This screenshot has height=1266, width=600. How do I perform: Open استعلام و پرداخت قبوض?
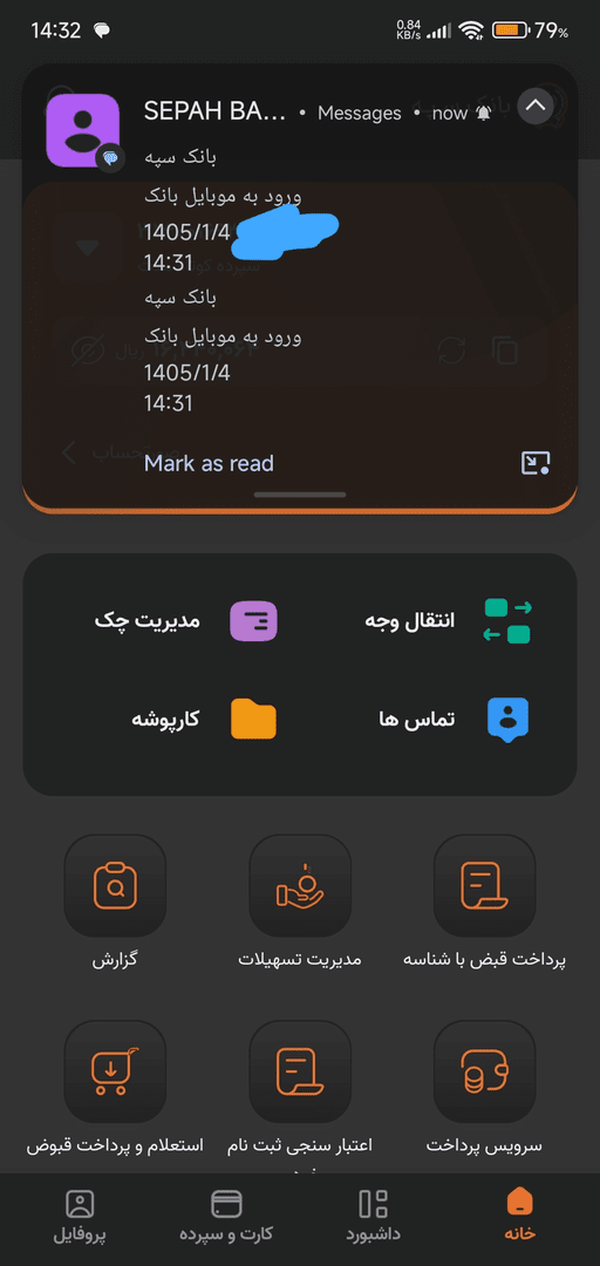tap(114, 1072)
